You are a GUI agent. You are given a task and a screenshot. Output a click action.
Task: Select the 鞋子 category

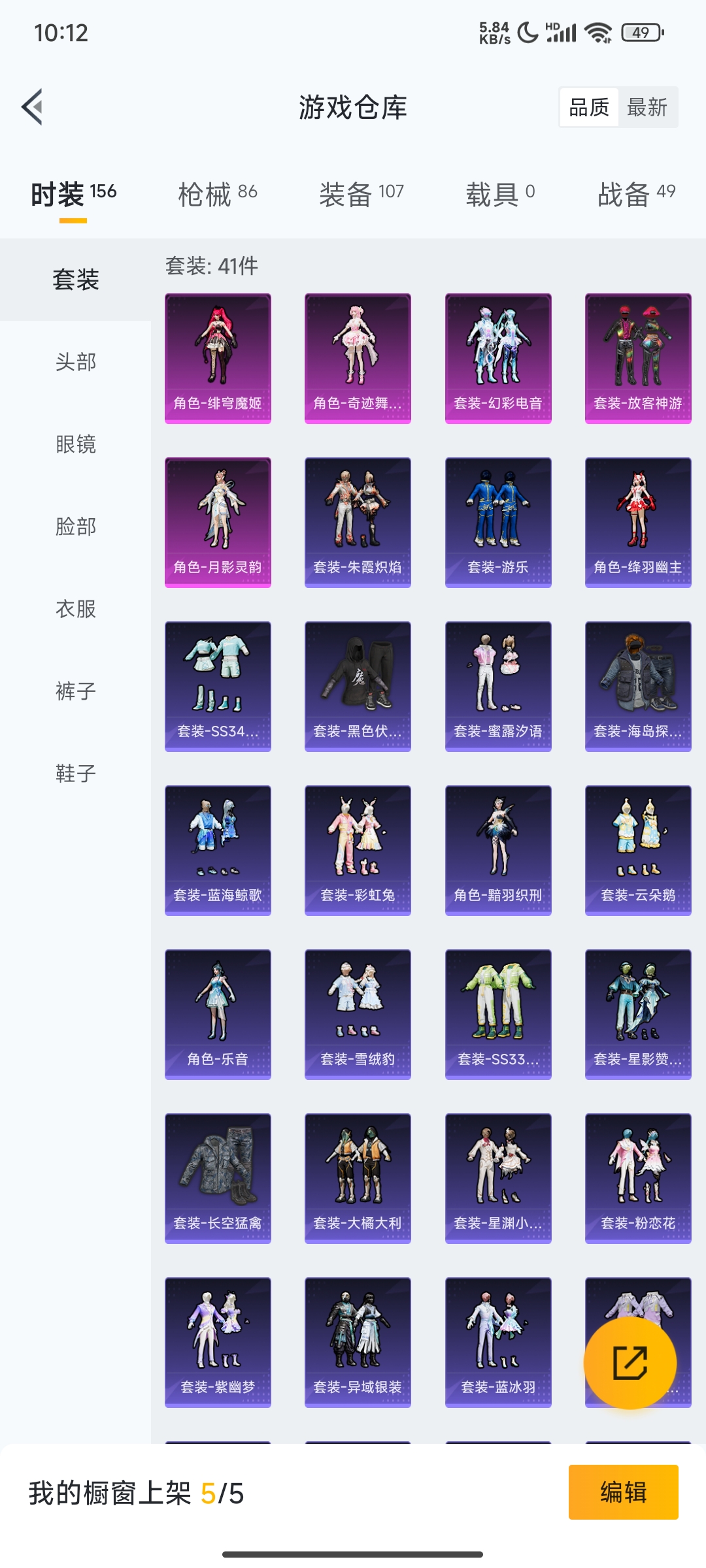pos(76,773)
